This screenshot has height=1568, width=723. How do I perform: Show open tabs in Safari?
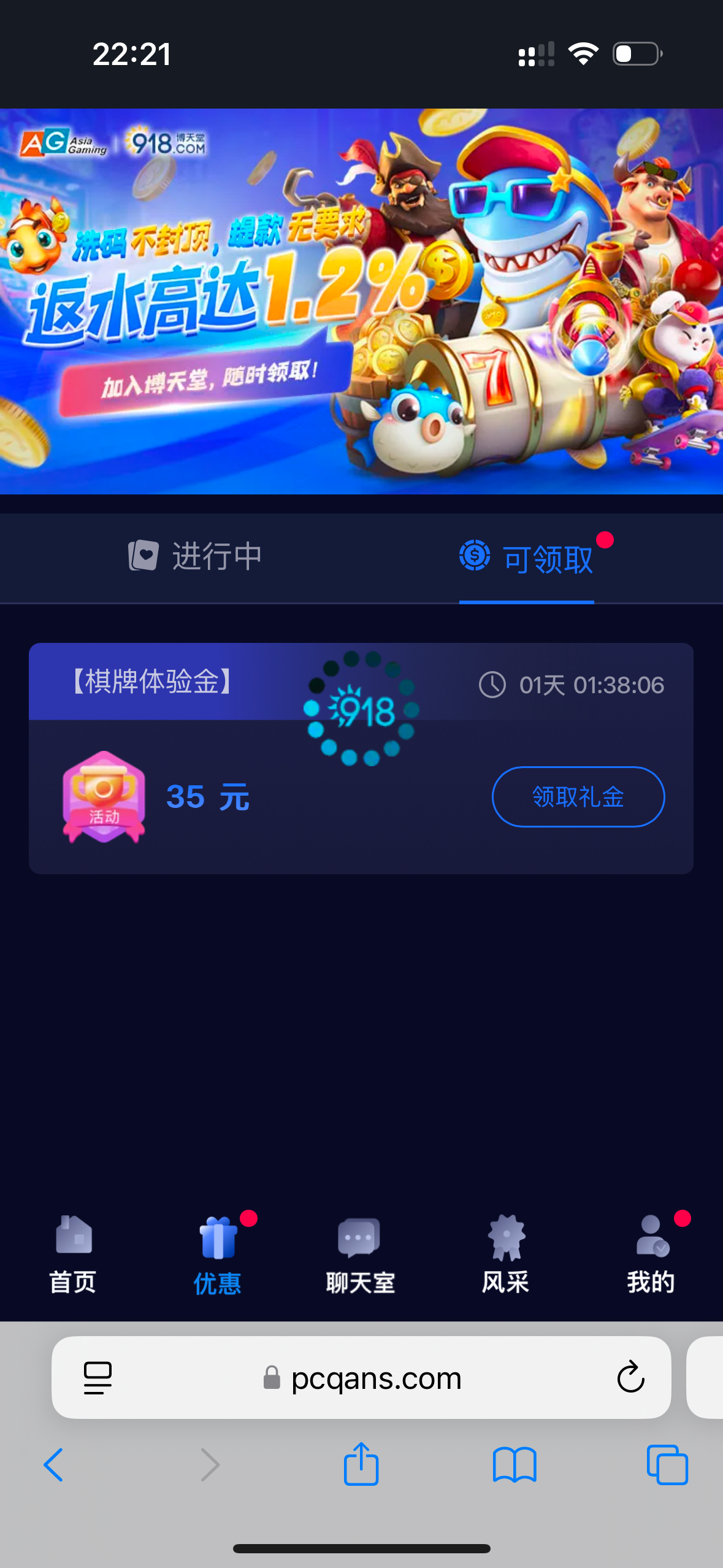667,1464
